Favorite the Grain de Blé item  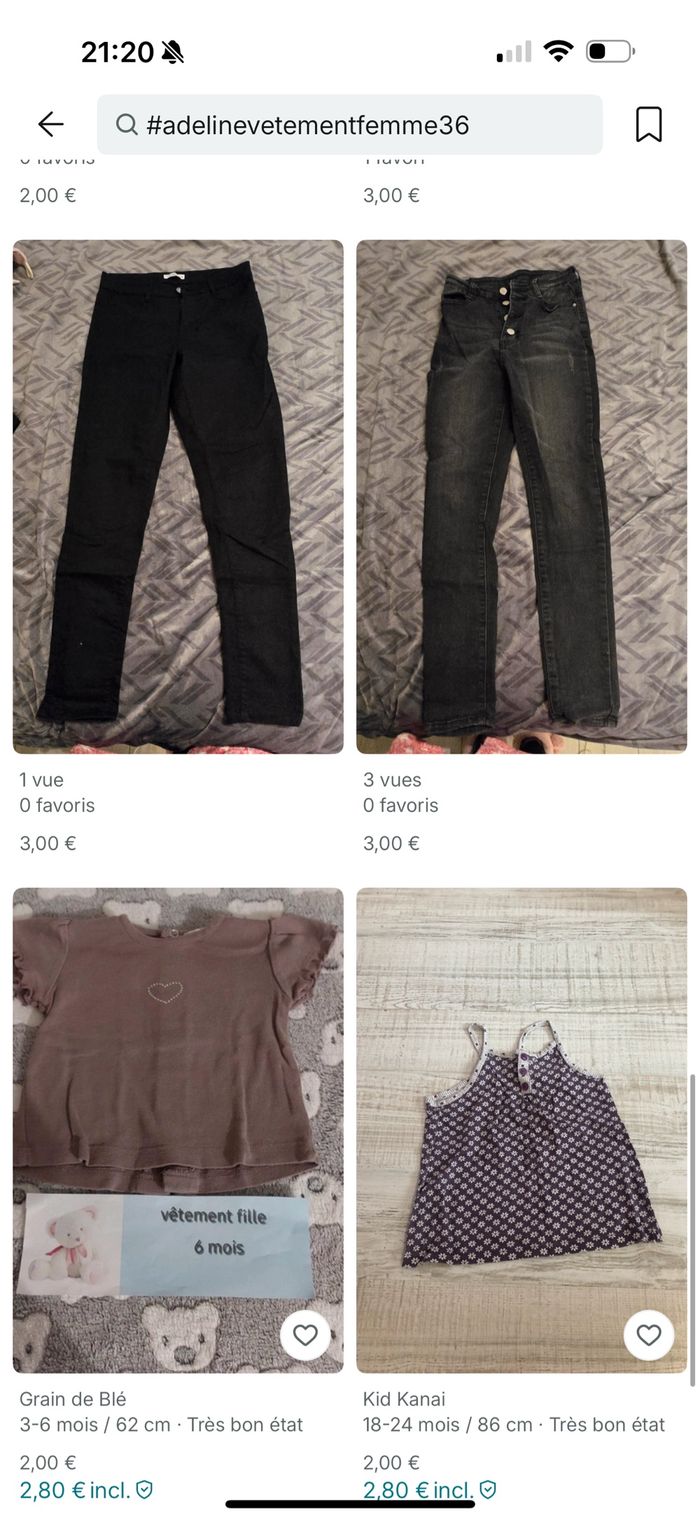(305, 1335)
